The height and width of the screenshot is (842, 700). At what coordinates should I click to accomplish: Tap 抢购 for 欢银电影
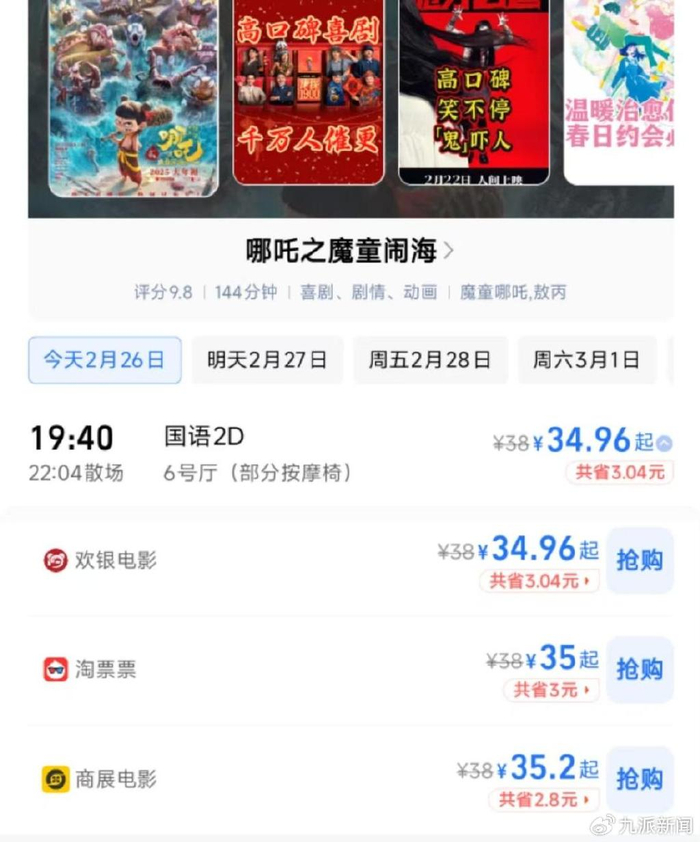point(639,560)
